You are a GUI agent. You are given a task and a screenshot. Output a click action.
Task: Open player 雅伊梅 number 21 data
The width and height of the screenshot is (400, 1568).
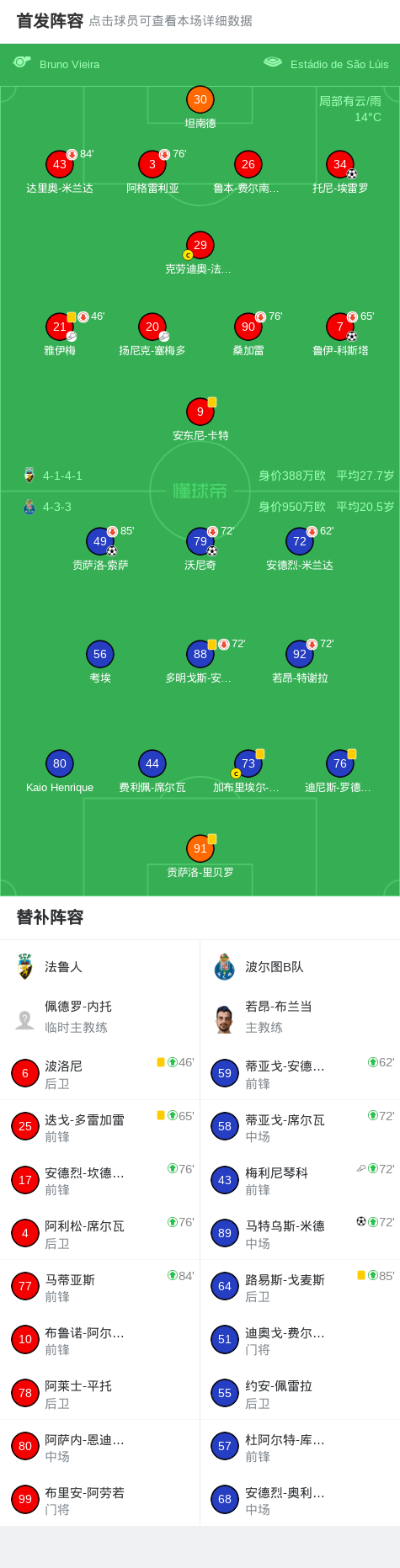(60, 327)
